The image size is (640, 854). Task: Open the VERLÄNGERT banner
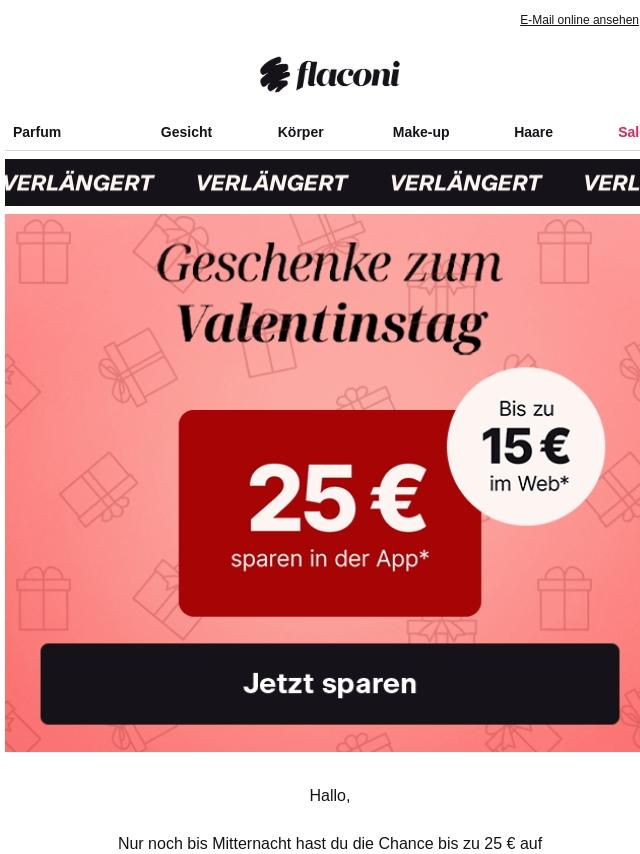(322, 182)
